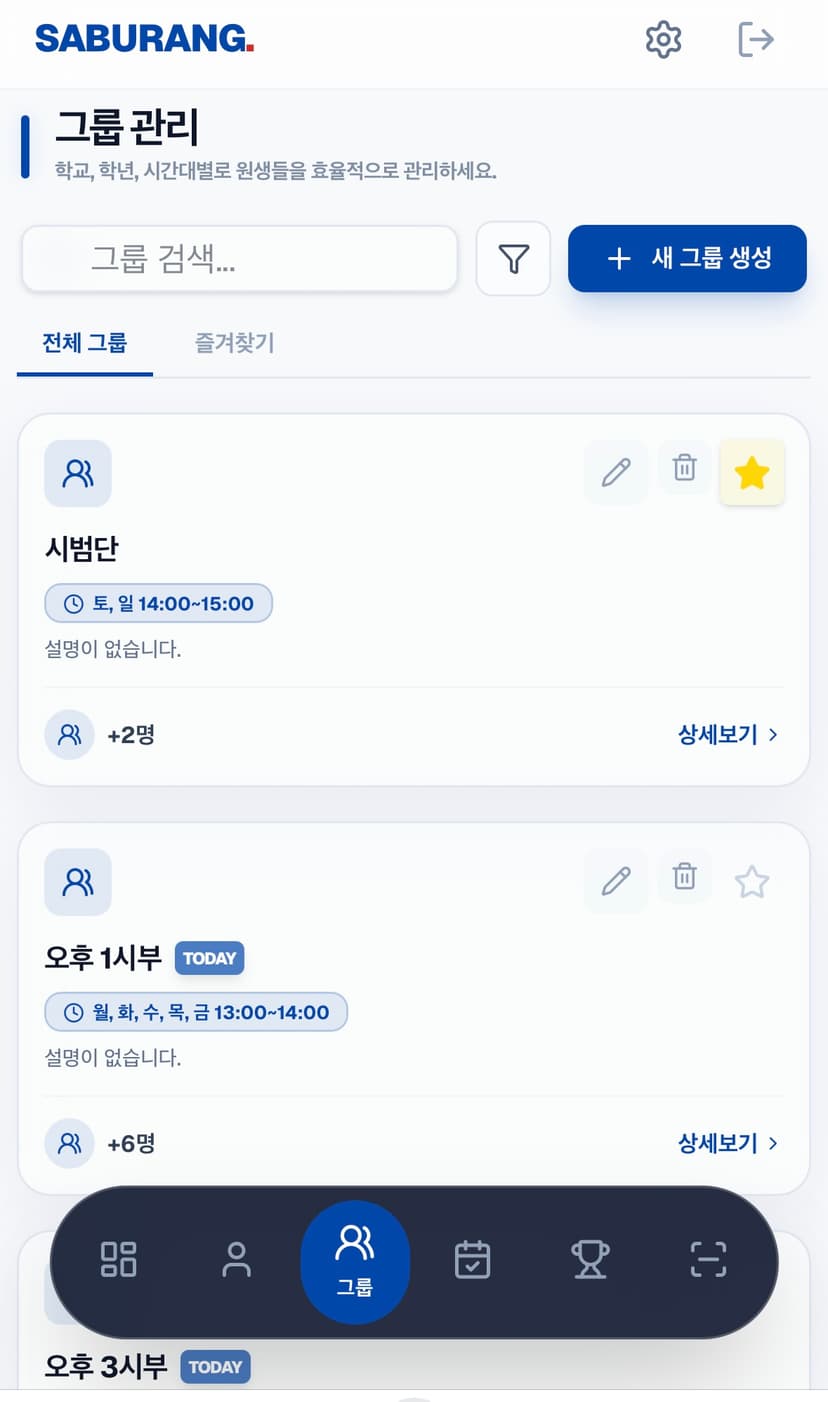Expand 상세보기 for the 오후 1시부 group
The image size is (828, 1402).
[x=728, y=1143]
